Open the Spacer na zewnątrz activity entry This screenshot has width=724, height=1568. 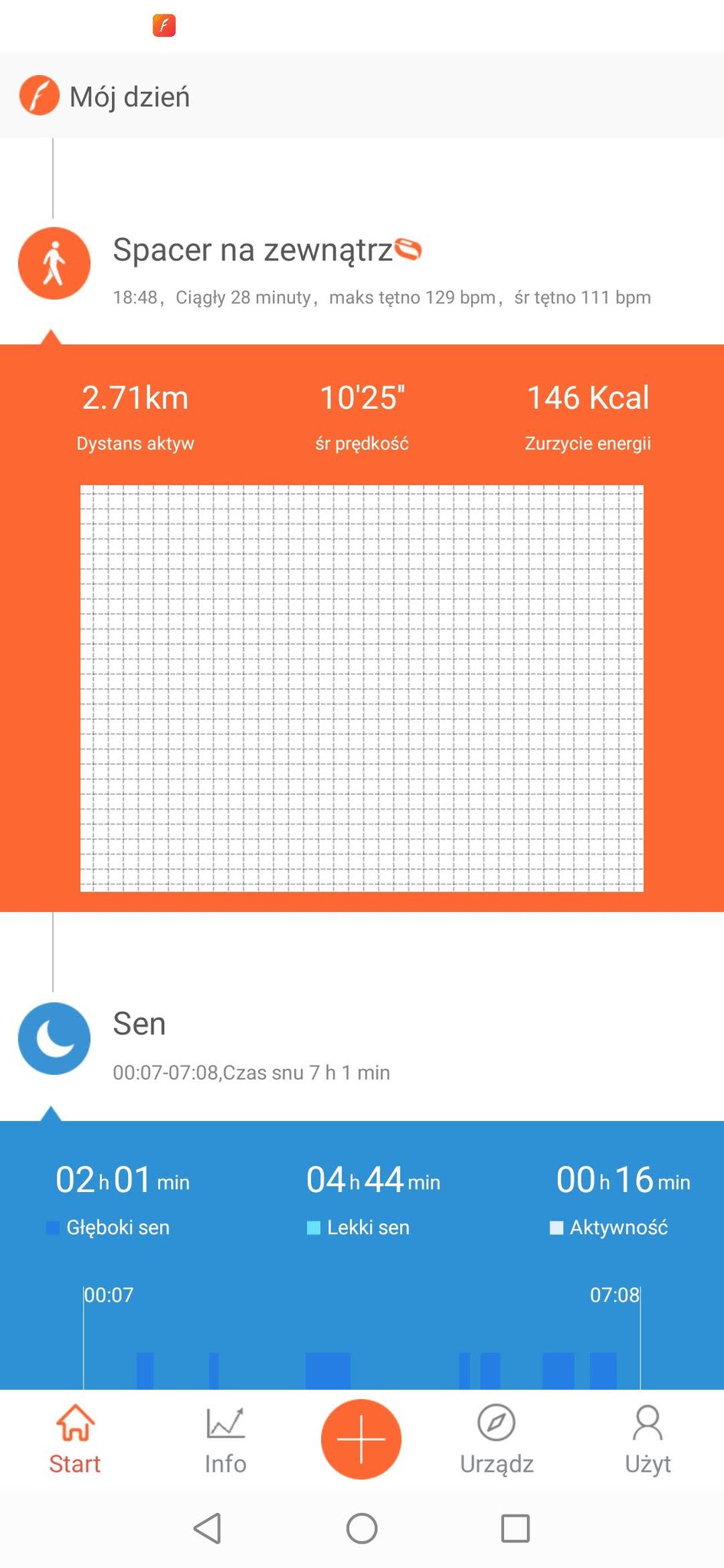(x=362, y=264)
